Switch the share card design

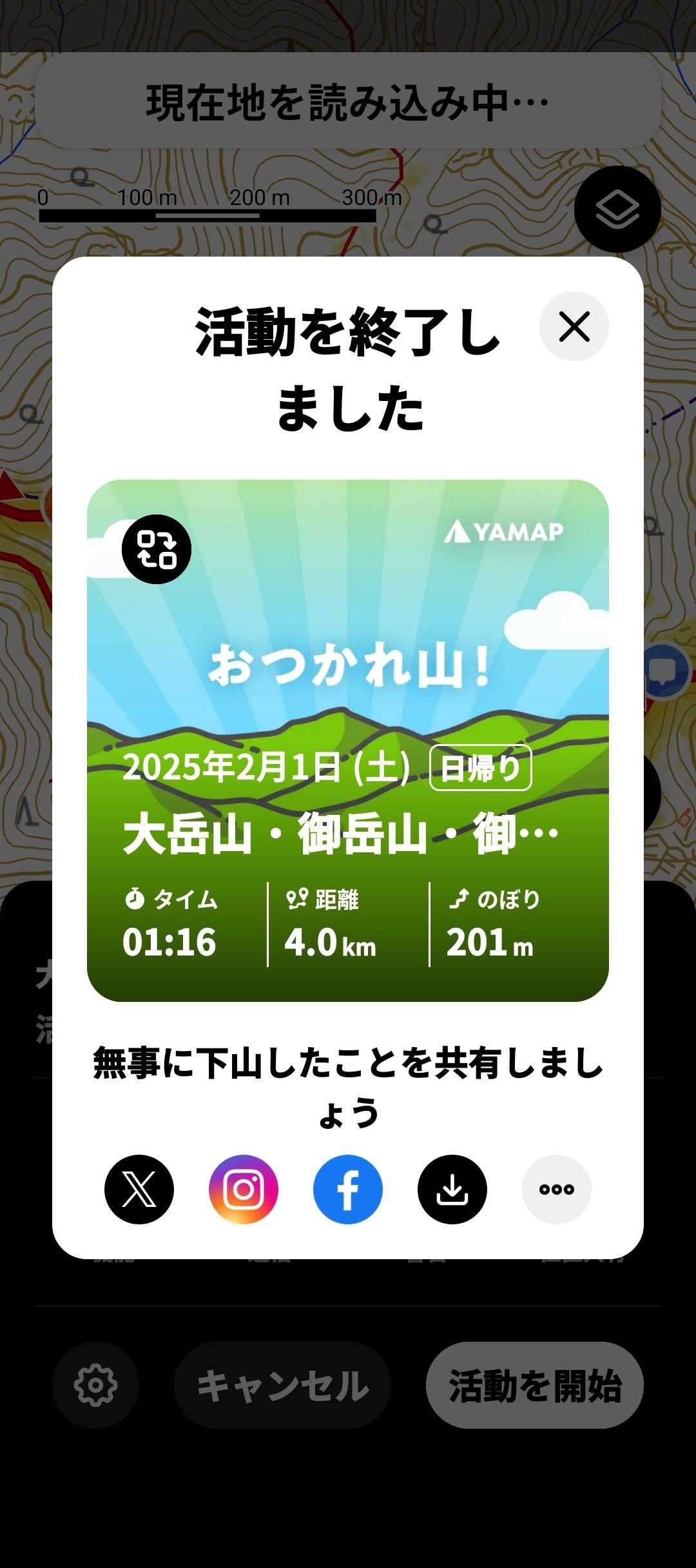(x=157, y=549)
